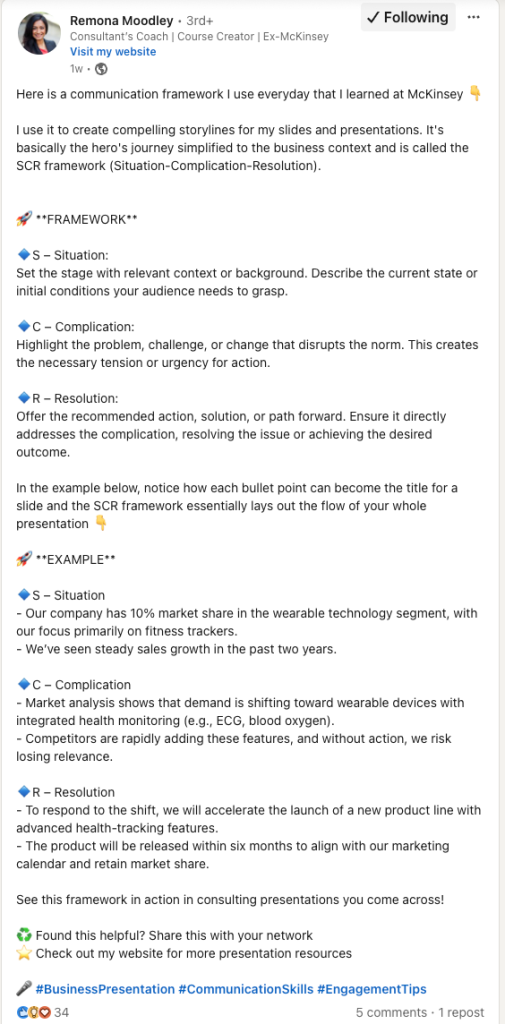
Task: Open Remona Moodley's profile photo
Action: [39, 33]
